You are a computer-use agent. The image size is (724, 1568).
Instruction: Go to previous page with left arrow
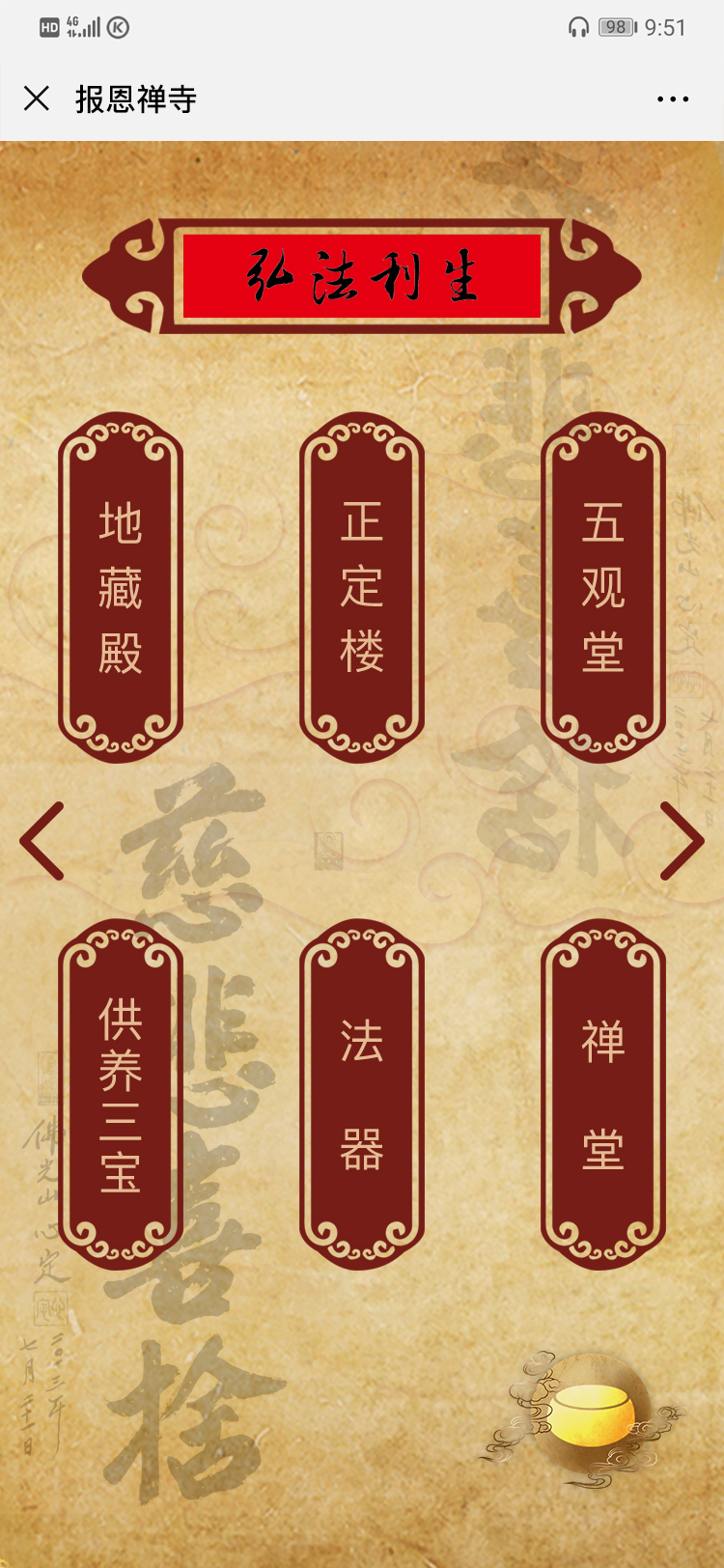coord(42,841)
